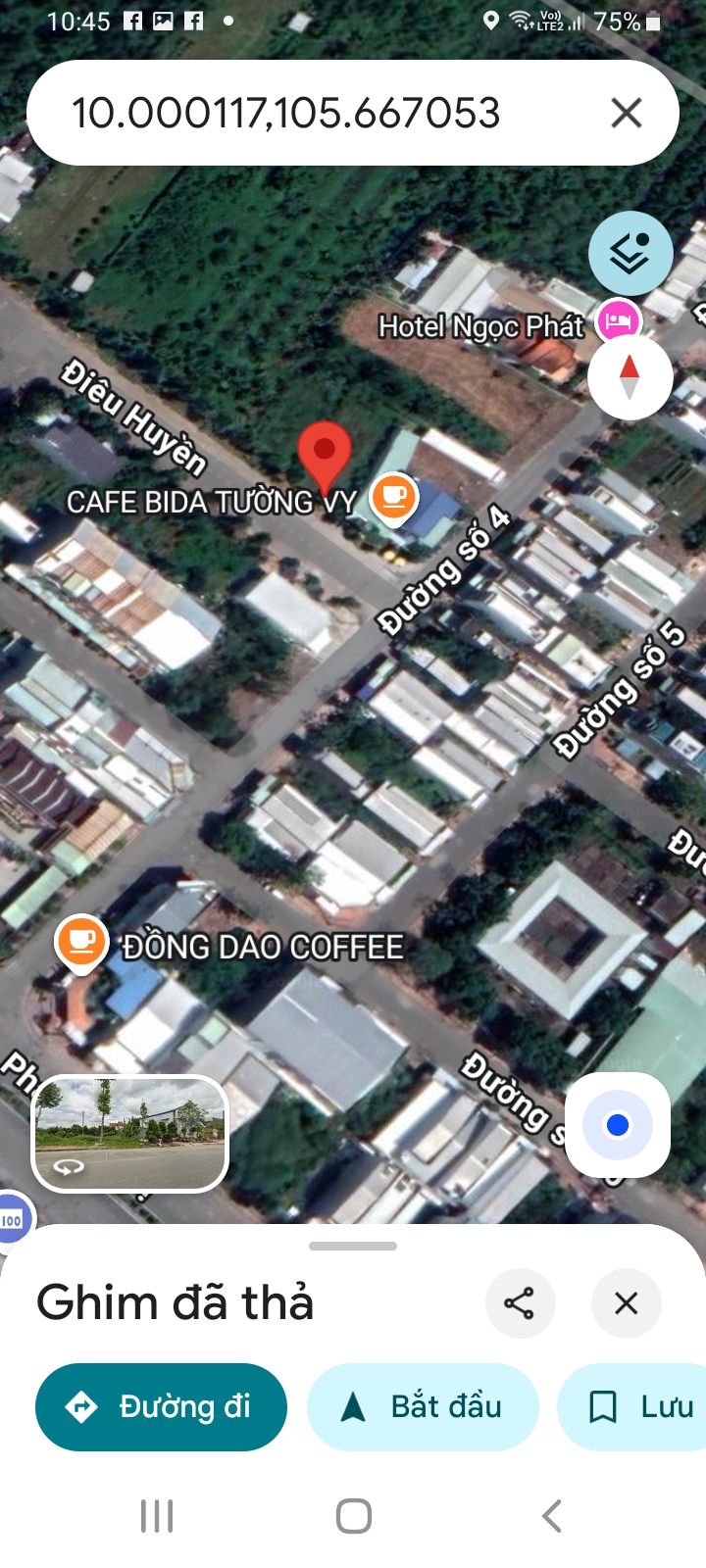Select the CAFE BIDA TƯỜNG VY marker

pos(393,498)
